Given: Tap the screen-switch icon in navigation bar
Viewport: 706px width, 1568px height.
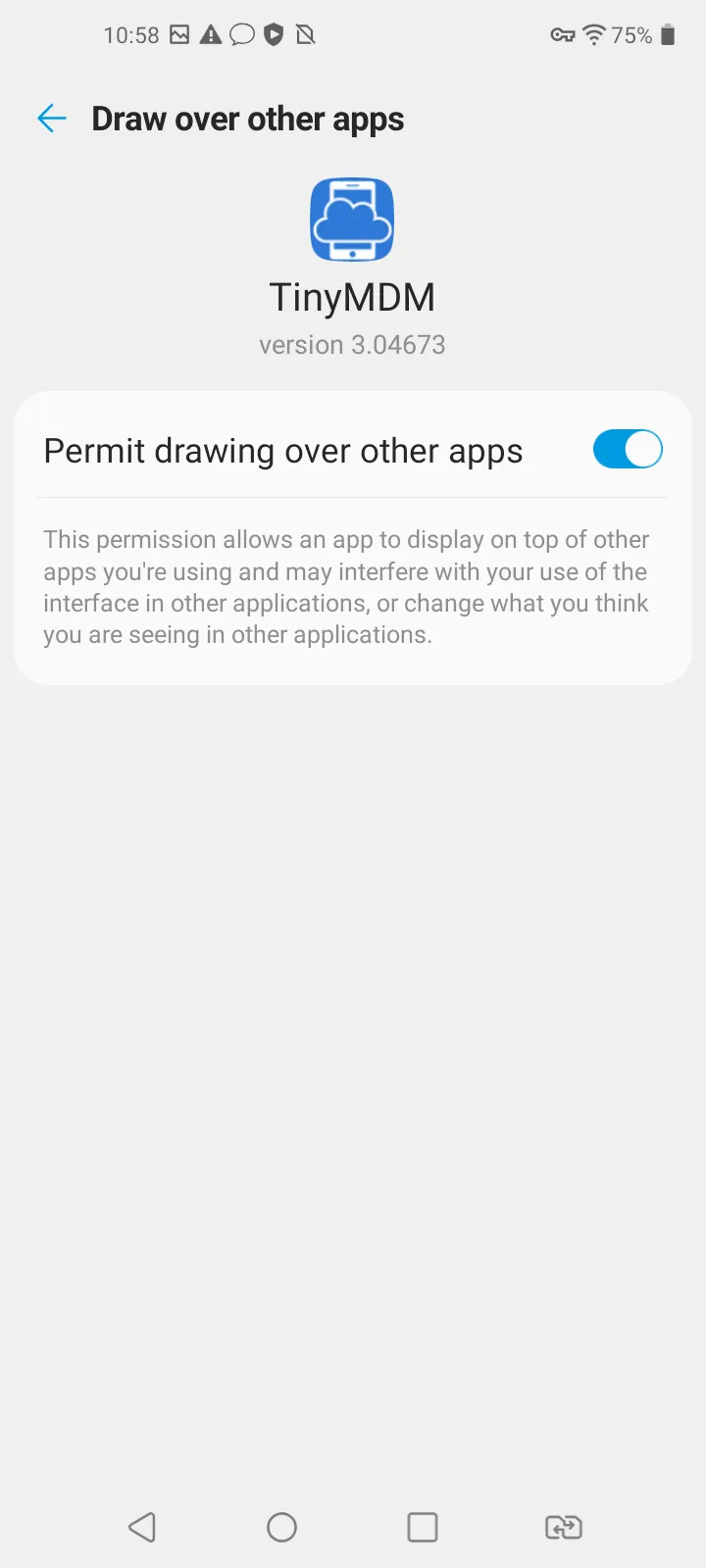Looking at the screenshot, I should pos(564,1527).
